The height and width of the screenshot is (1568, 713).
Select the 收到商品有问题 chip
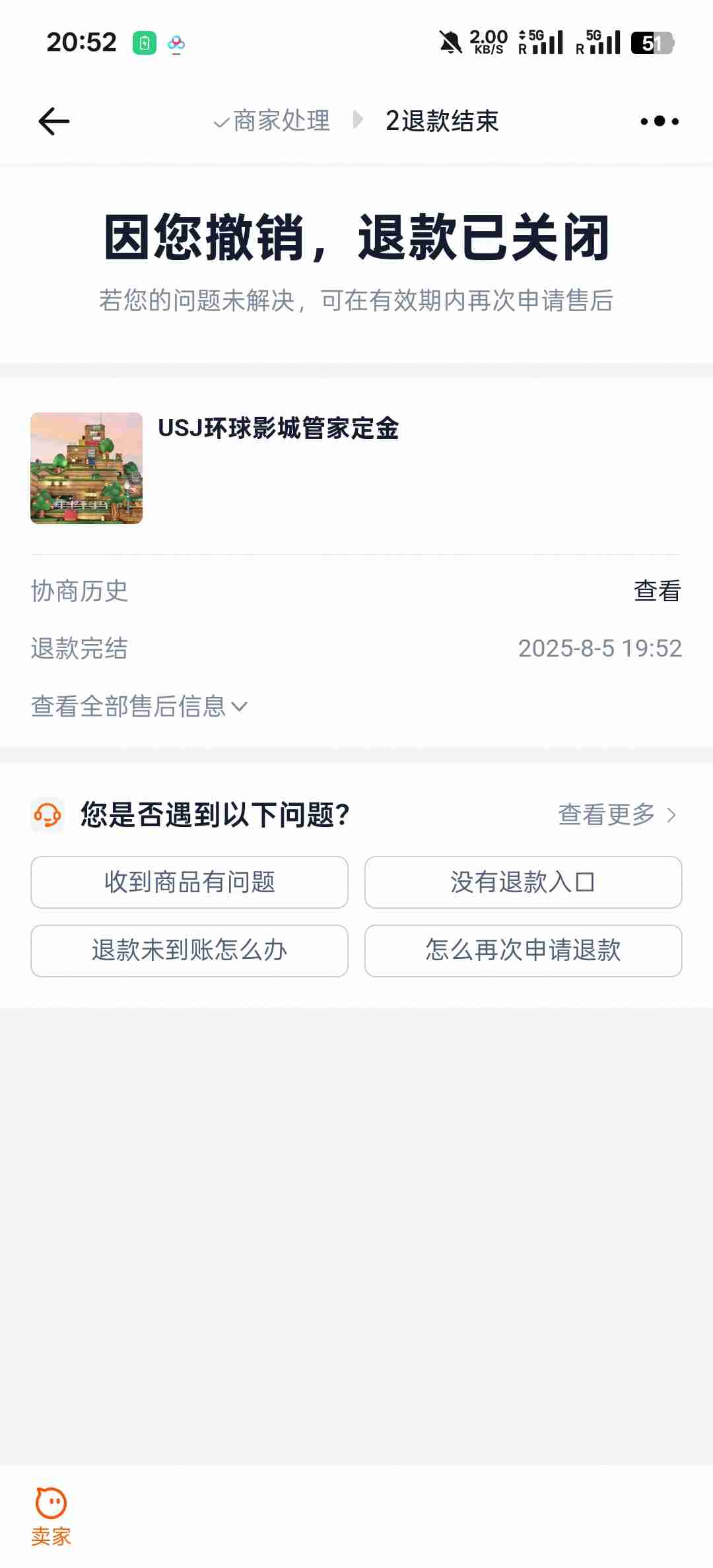click(189, 882)
